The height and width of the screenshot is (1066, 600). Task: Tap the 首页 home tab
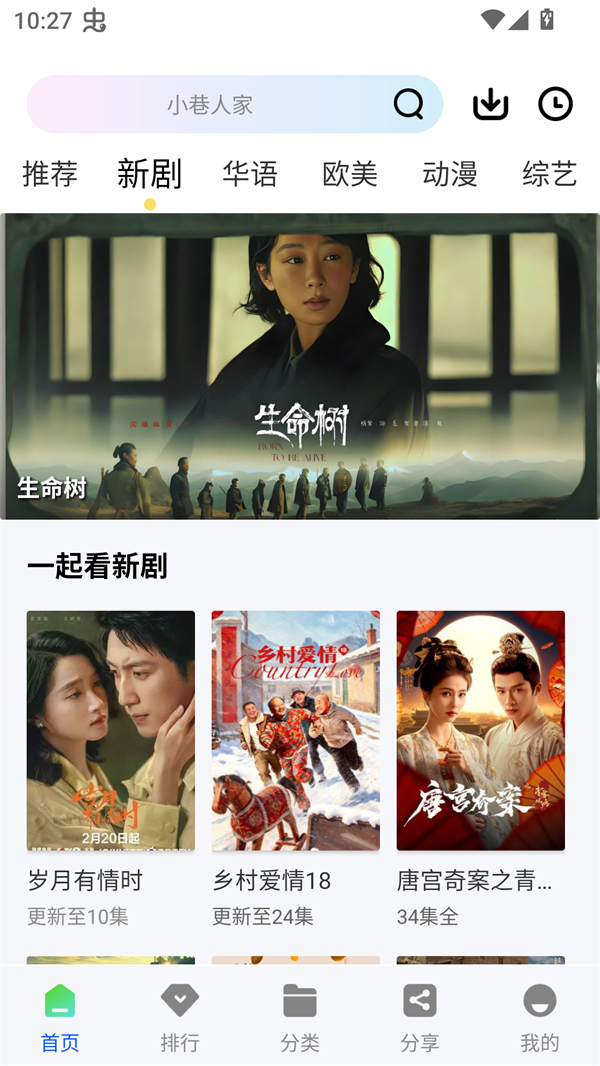pos(60,1017)
